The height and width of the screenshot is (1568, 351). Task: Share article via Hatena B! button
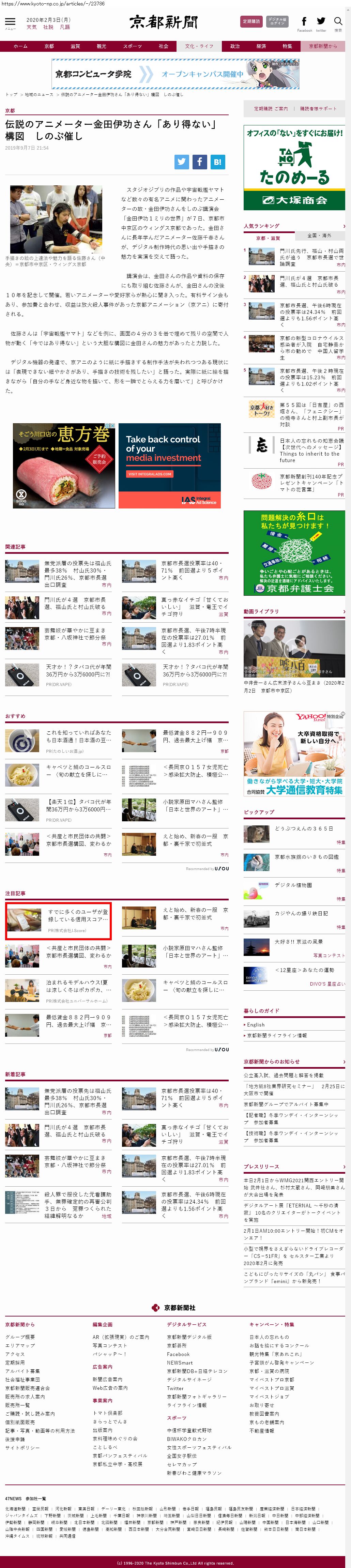click(x=217, y=161)
